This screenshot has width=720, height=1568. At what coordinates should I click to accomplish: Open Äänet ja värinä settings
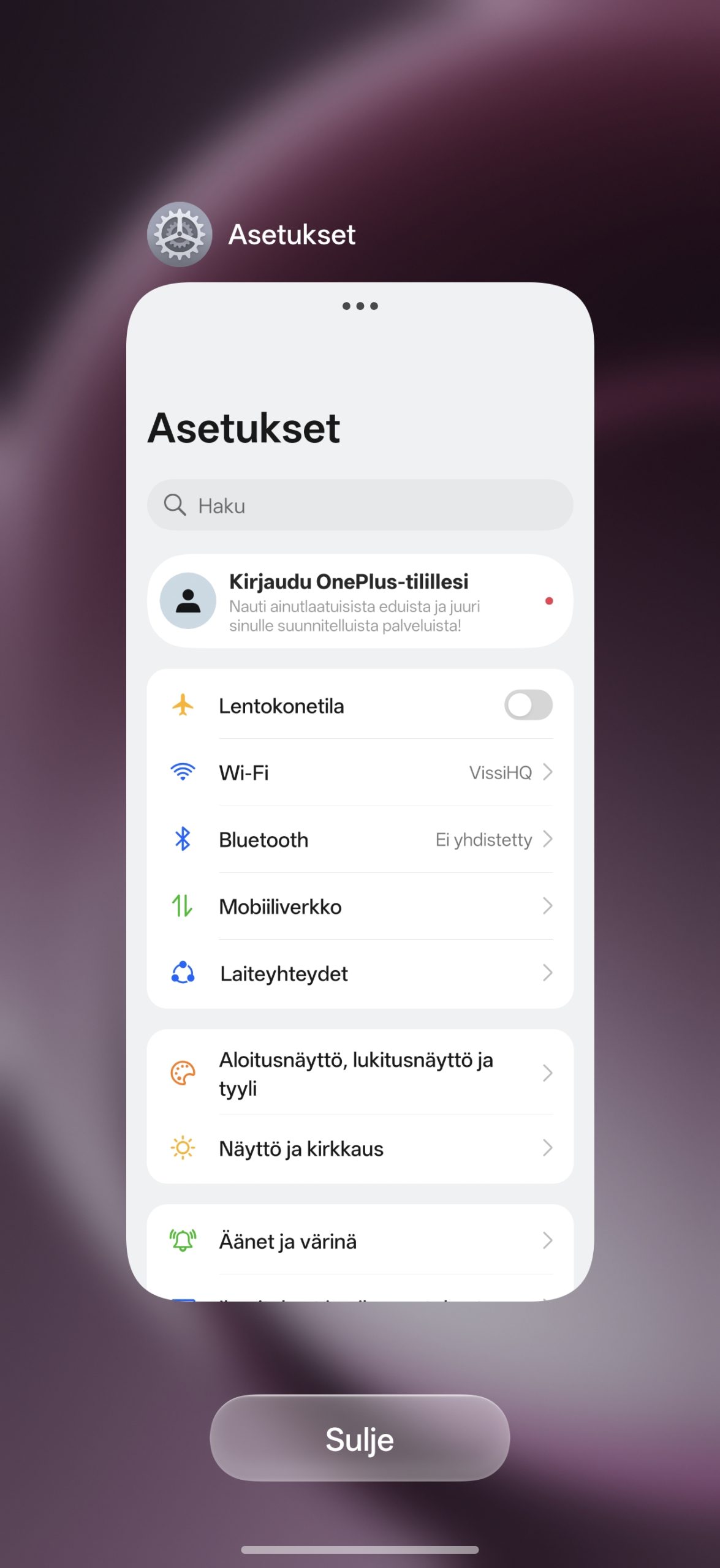click(360, 1241)
